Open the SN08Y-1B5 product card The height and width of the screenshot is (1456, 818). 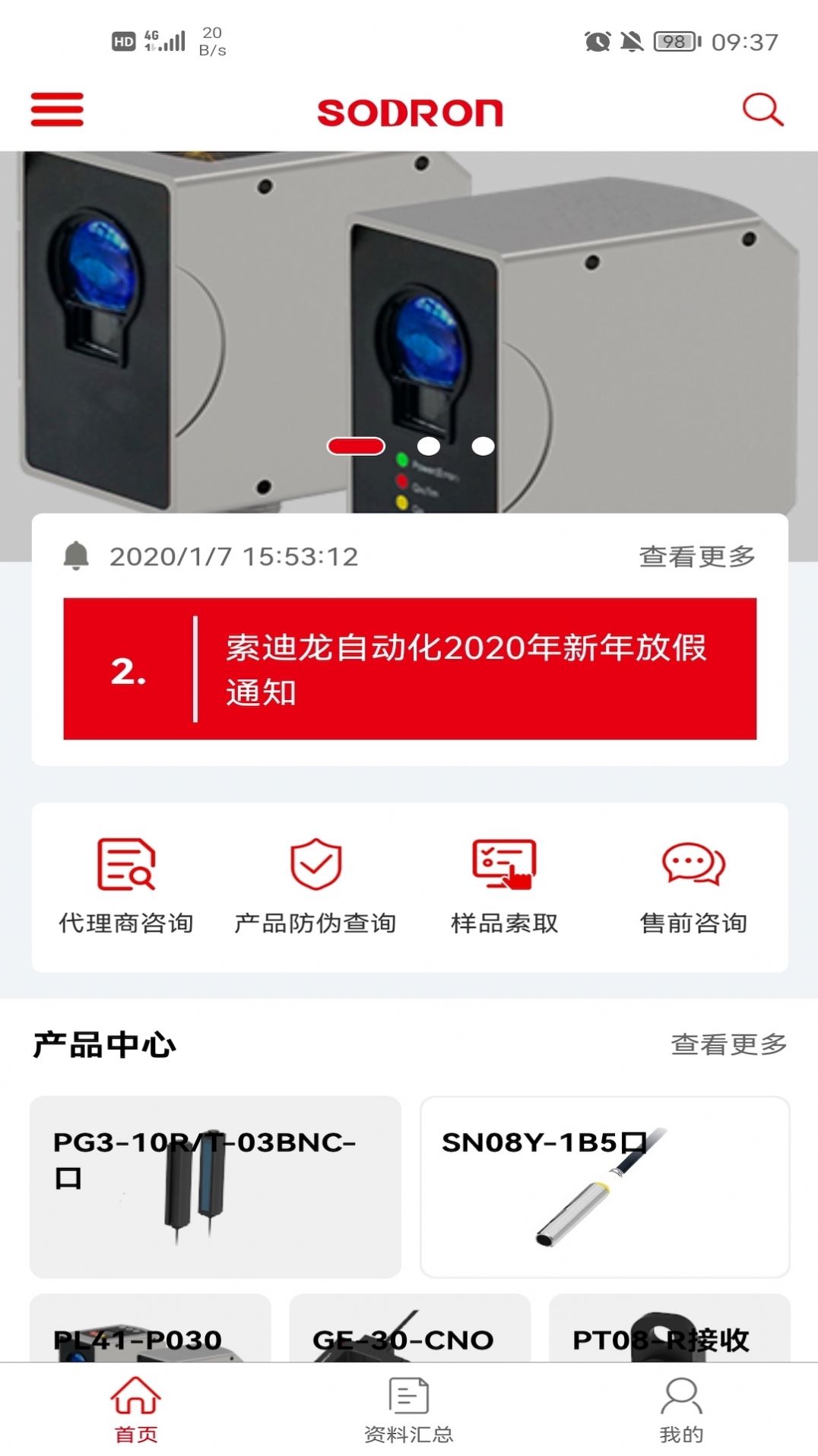coord(604,1186)
